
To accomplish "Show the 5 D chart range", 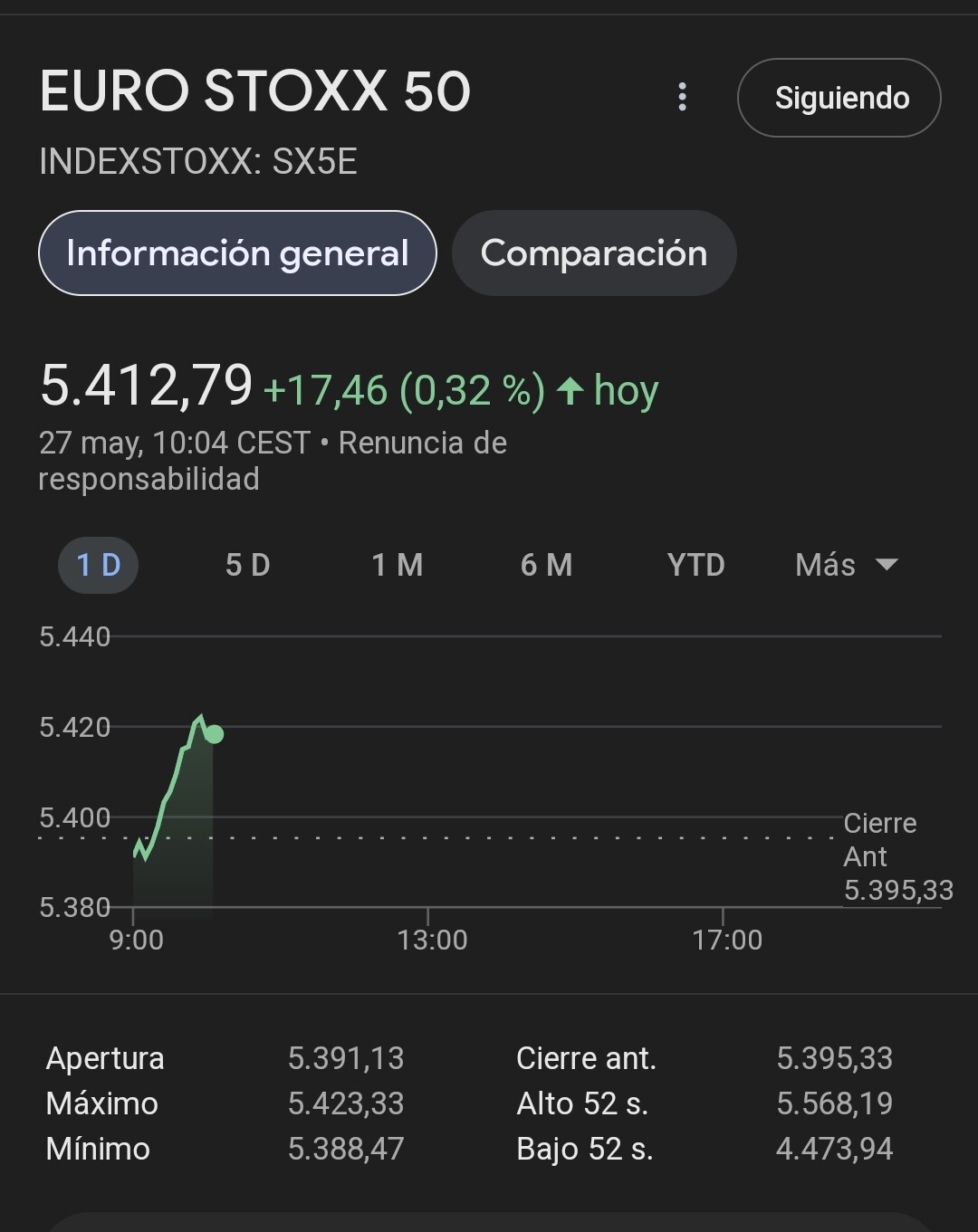I will (x=248, y=565).
